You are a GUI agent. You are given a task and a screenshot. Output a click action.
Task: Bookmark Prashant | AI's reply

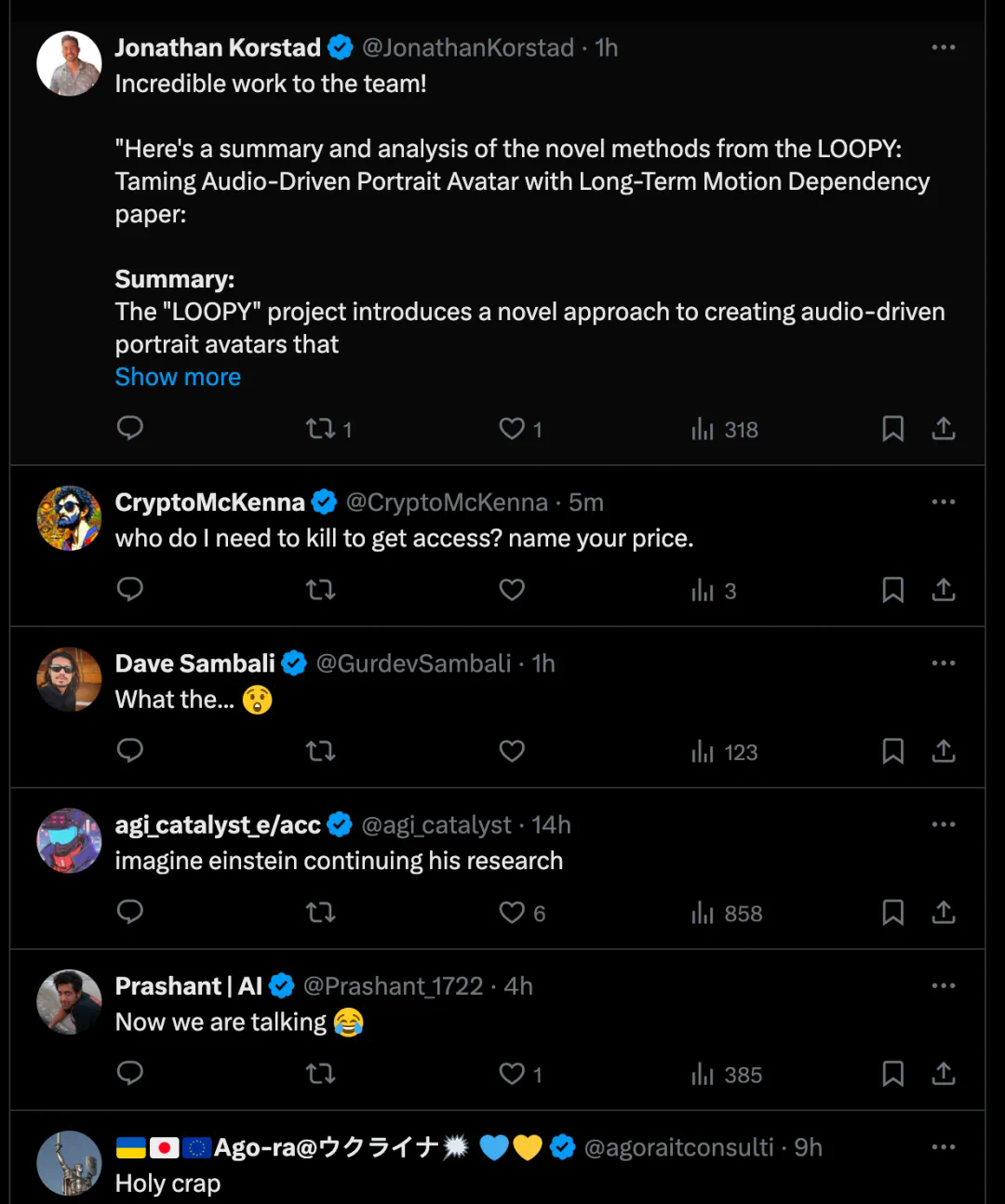(x=892, y=1074)
